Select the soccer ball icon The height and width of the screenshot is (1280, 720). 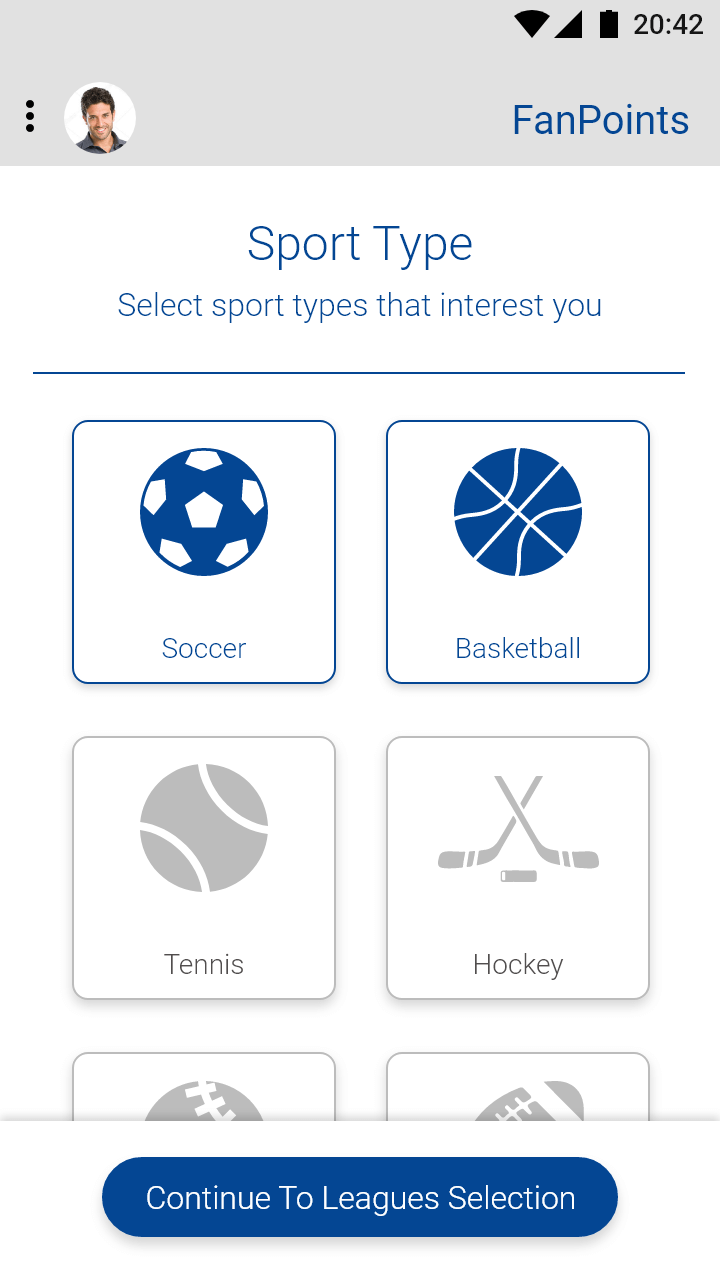tap(204, 512)
